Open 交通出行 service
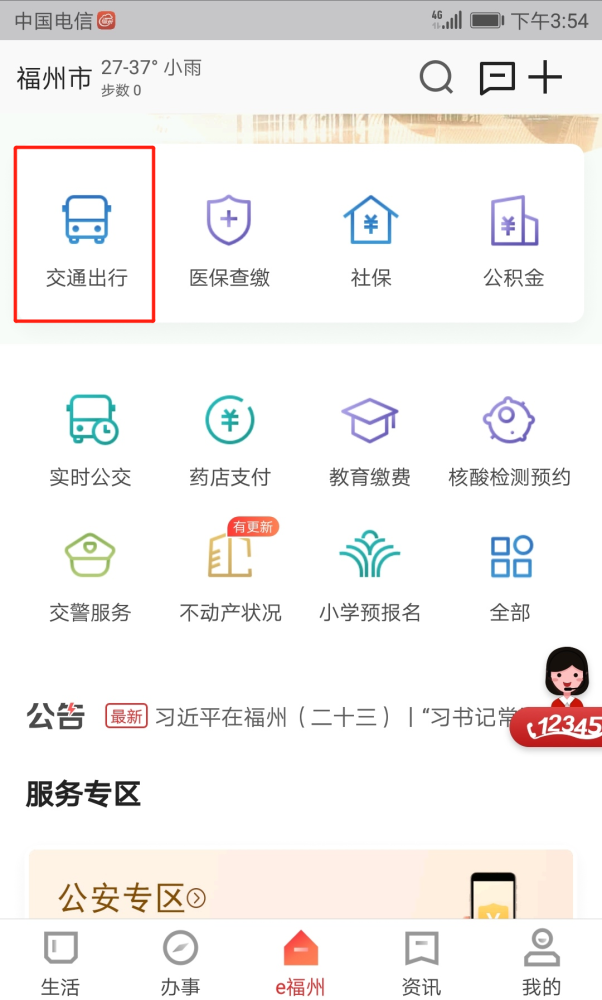This screenshot has width=602, height=1000. coord(86,238)
